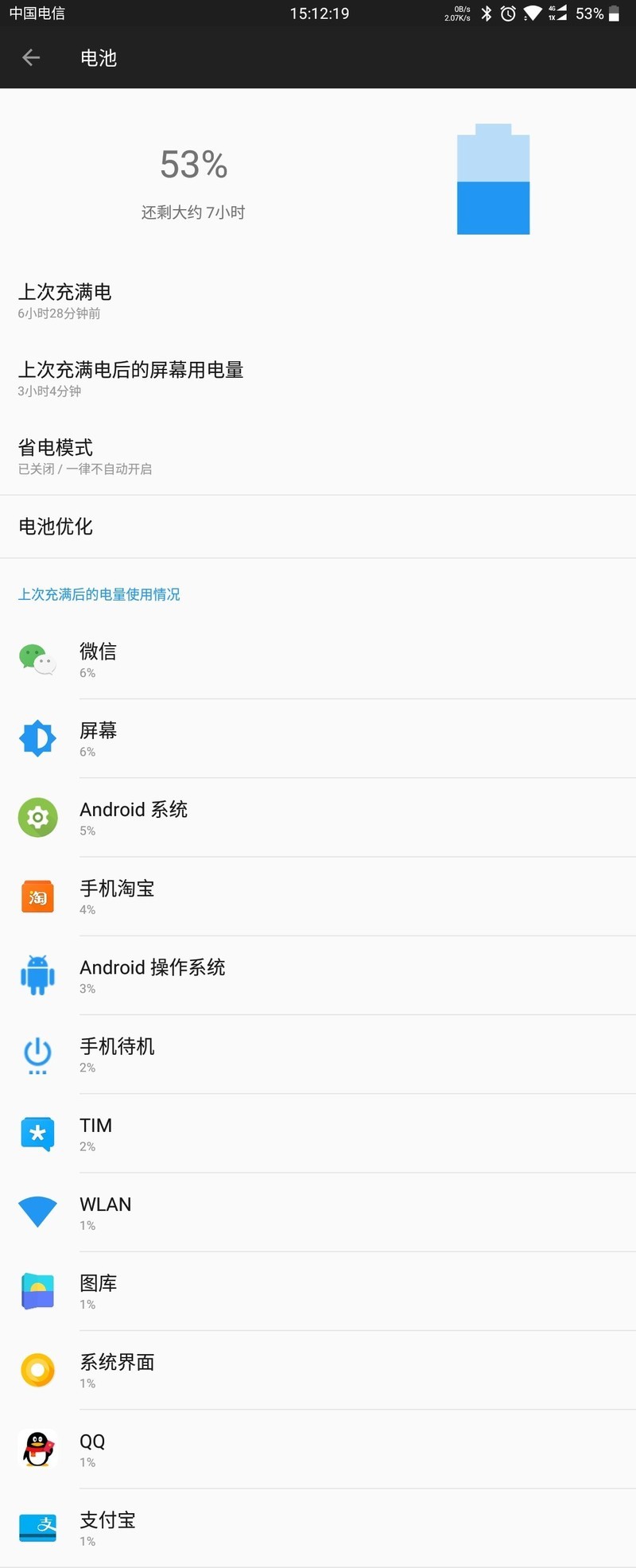
Task: Open 上次充满后的电量使用情况 details
Action: point(99,594)
